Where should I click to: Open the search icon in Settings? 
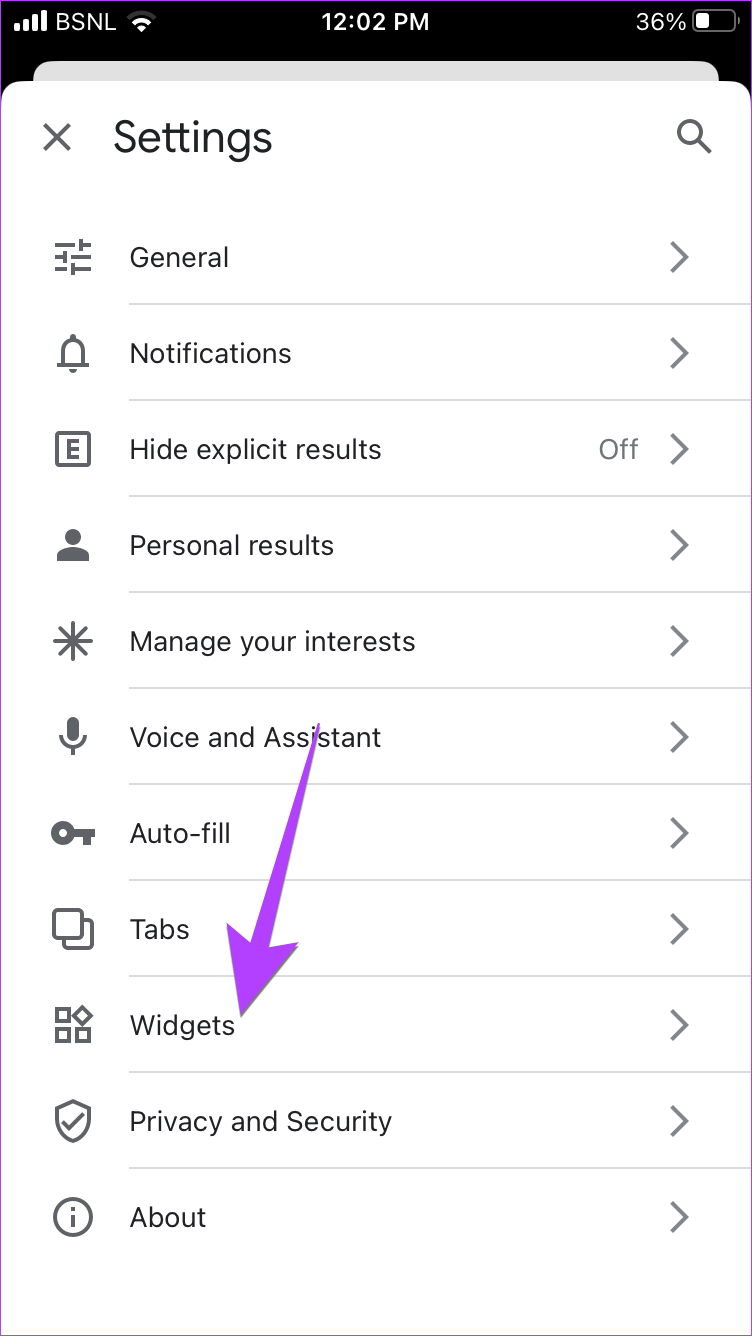[694, 137]
